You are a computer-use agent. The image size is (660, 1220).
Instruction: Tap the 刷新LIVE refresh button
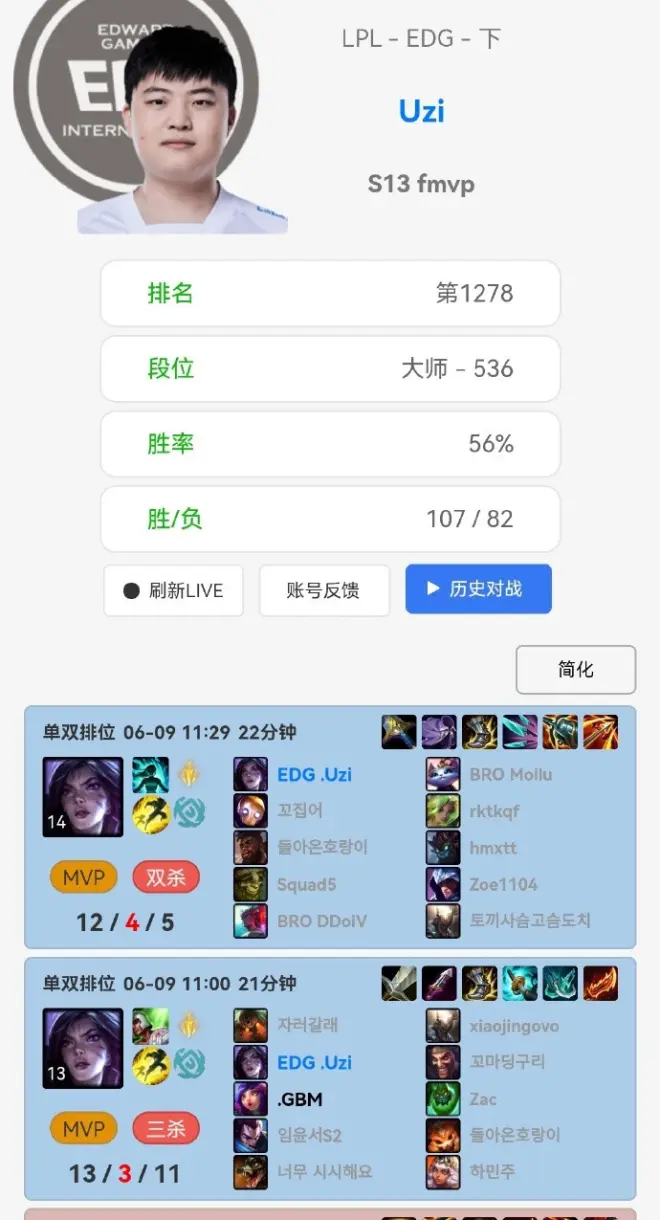click(174, 590)
